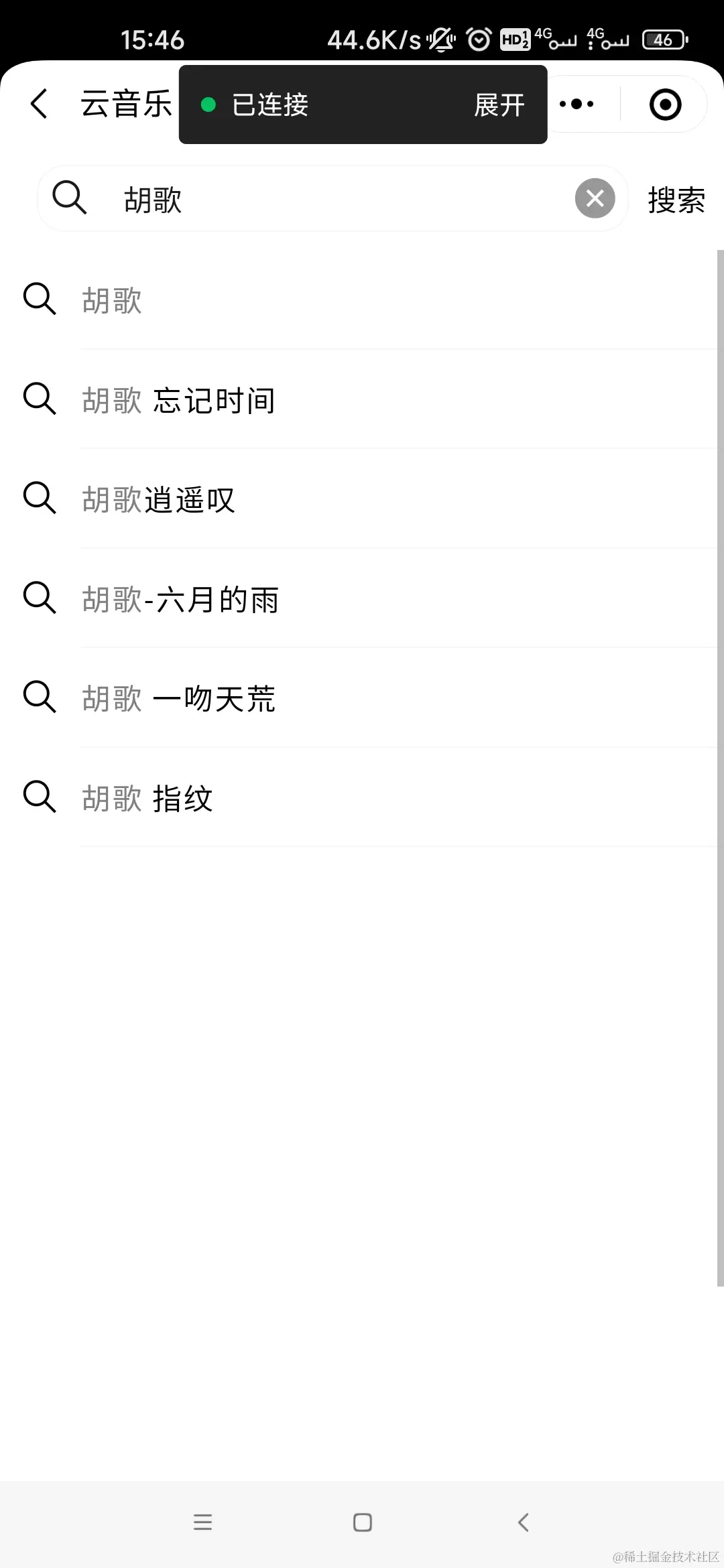Open the mini-program capsule close circle

(664, 104)
